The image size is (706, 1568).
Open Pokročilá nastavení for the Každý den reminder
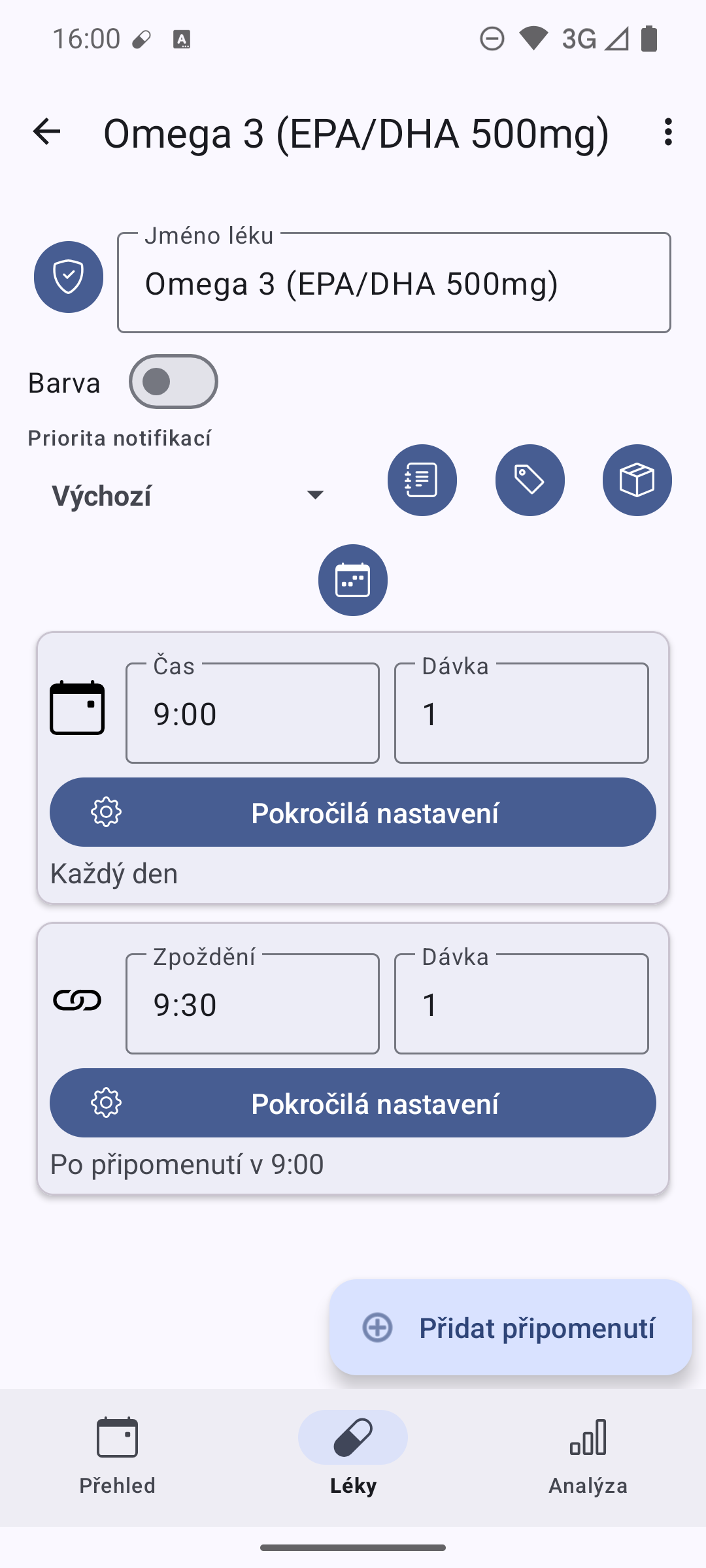pyautogui.click(x=353, y=813)
